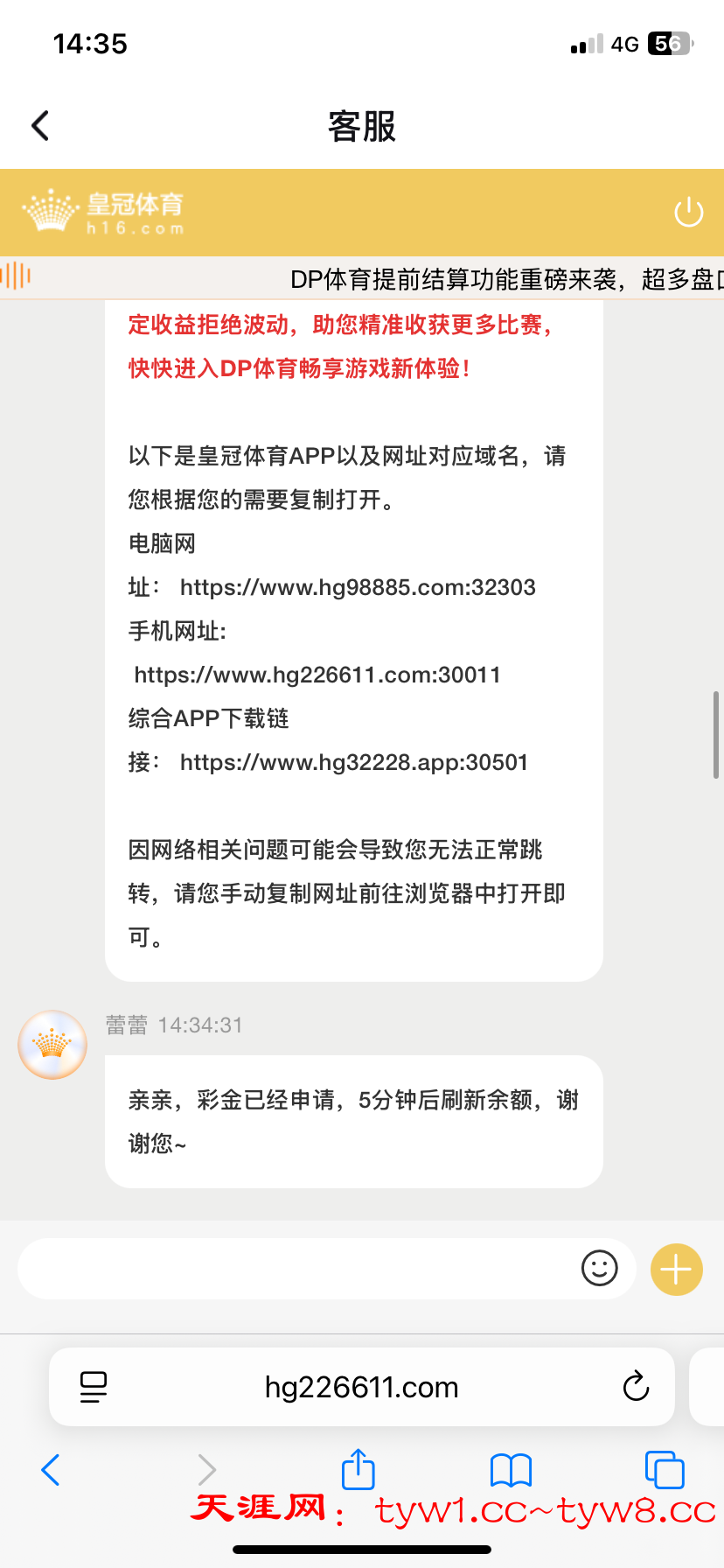Tap the yellow plus attachment button
Screen dimensions: 724x1568
coord(676,1269)
